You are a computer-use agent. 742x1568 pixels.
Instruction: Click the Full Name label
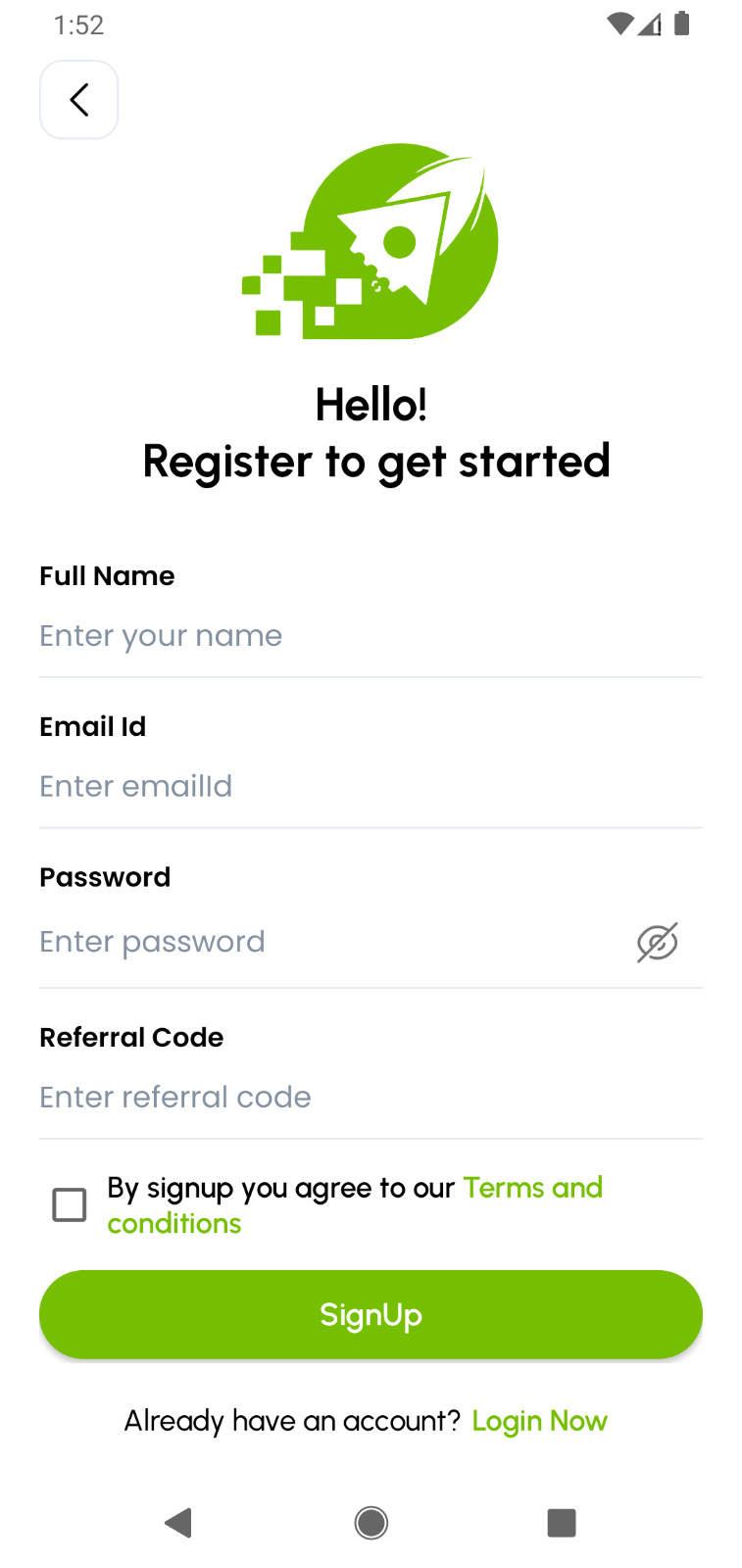(x=106, y=576)
